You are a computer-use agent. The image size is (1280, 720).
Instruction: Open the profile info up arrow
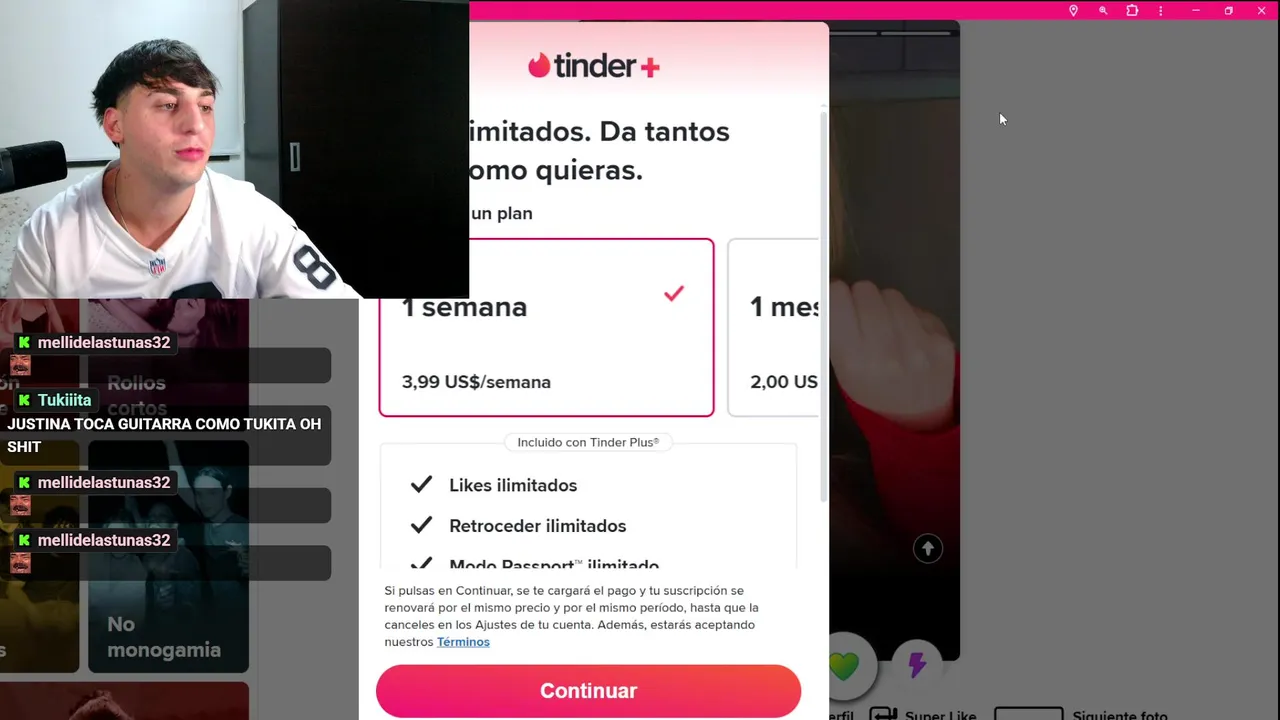coord(927,548)
